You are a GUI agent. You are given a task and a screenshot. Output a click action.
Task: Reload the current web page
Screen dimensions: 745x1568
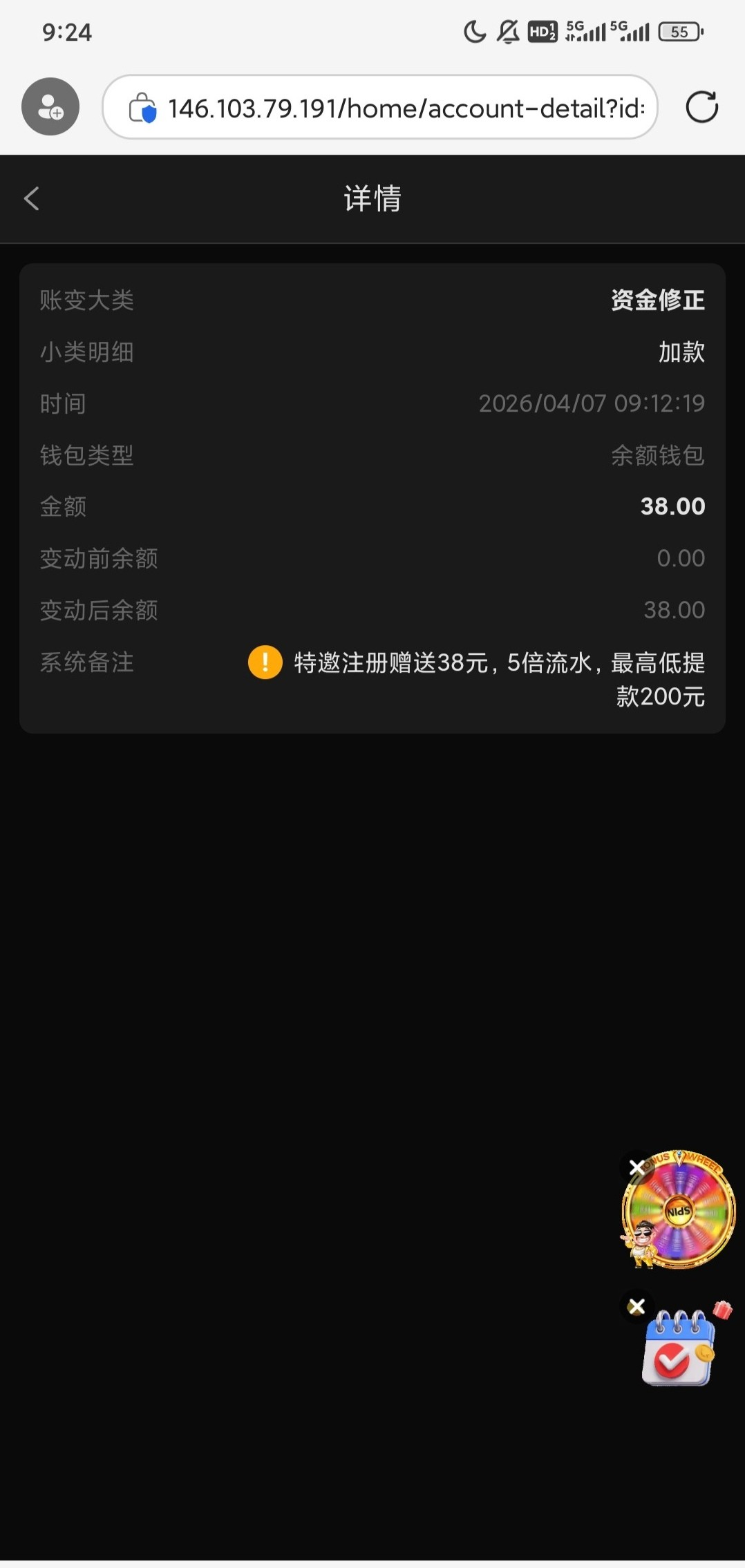pyautogui.click(x=701, y=108)
